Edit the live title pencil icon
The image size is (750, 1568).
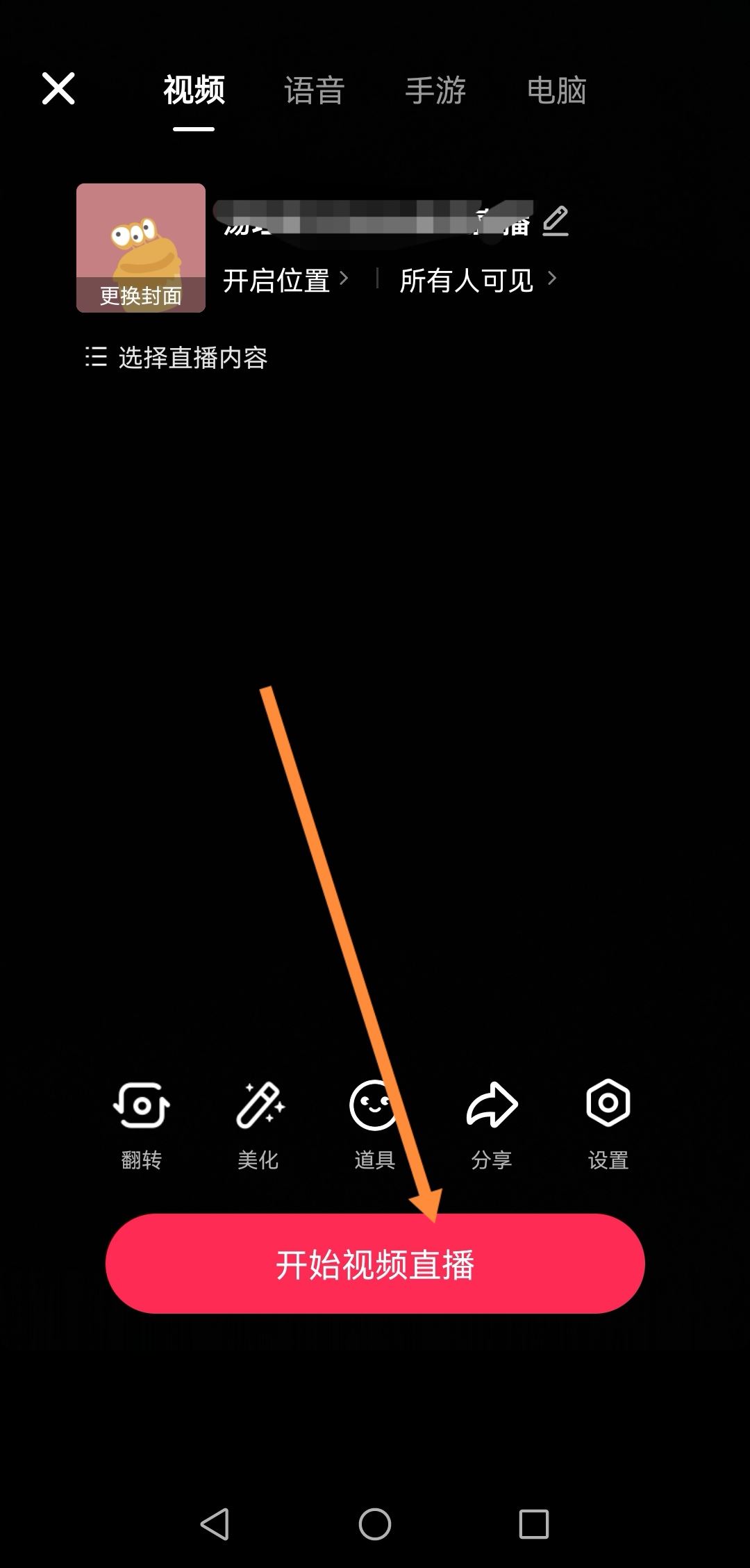tap(556, 222)
